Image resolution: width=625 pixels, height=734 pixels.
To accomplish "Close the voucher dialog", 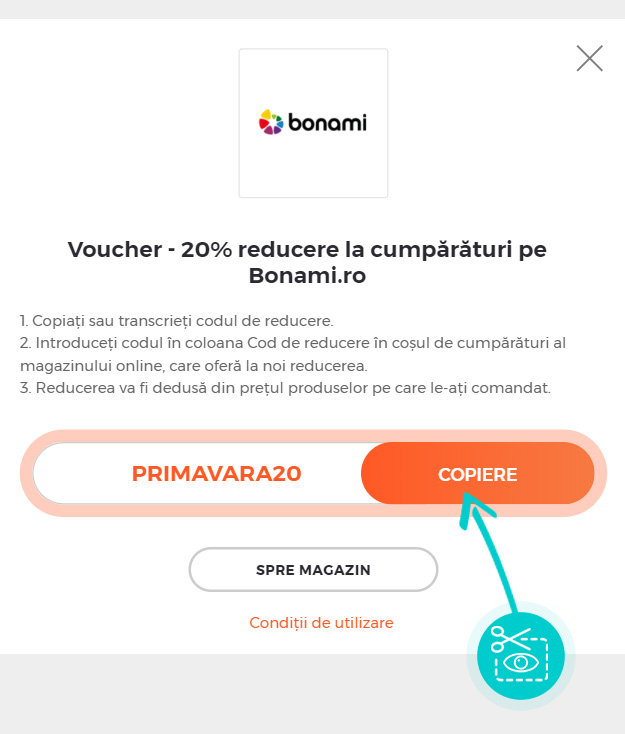I will tap(590, 59).
